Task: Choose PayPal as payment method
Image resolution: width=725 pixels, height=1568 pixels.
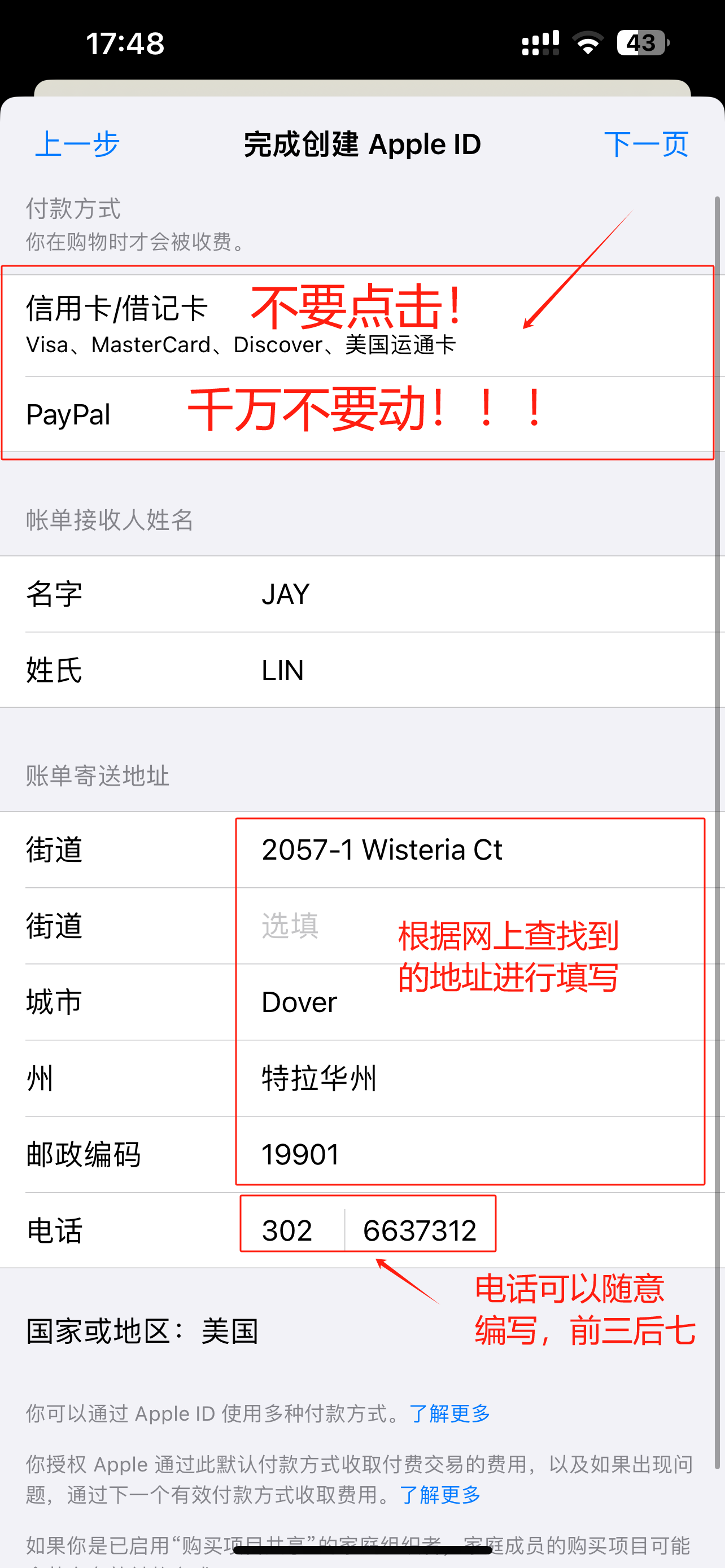Action: coord(362,414)
